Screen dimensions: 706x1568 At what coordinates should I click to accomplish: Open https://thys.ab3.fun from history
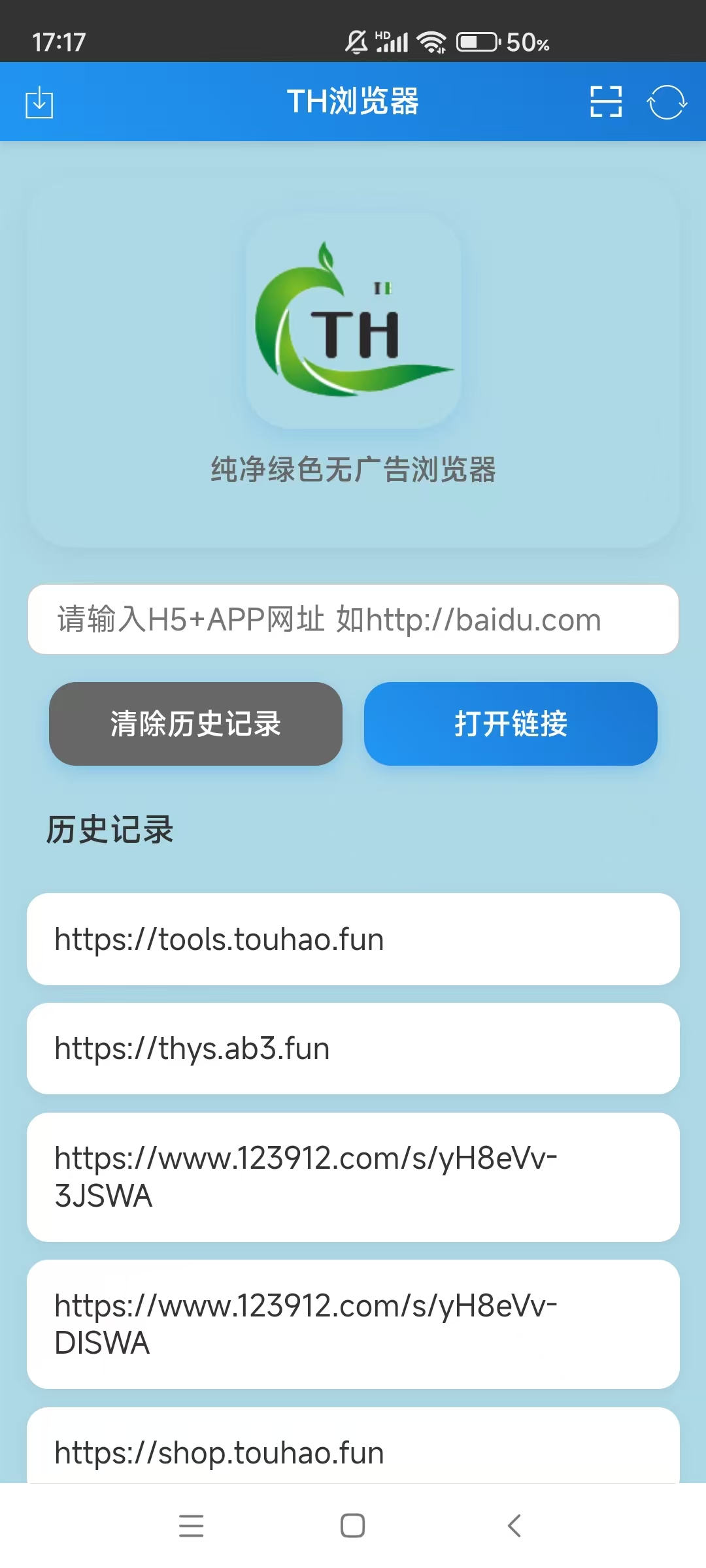353,1049
